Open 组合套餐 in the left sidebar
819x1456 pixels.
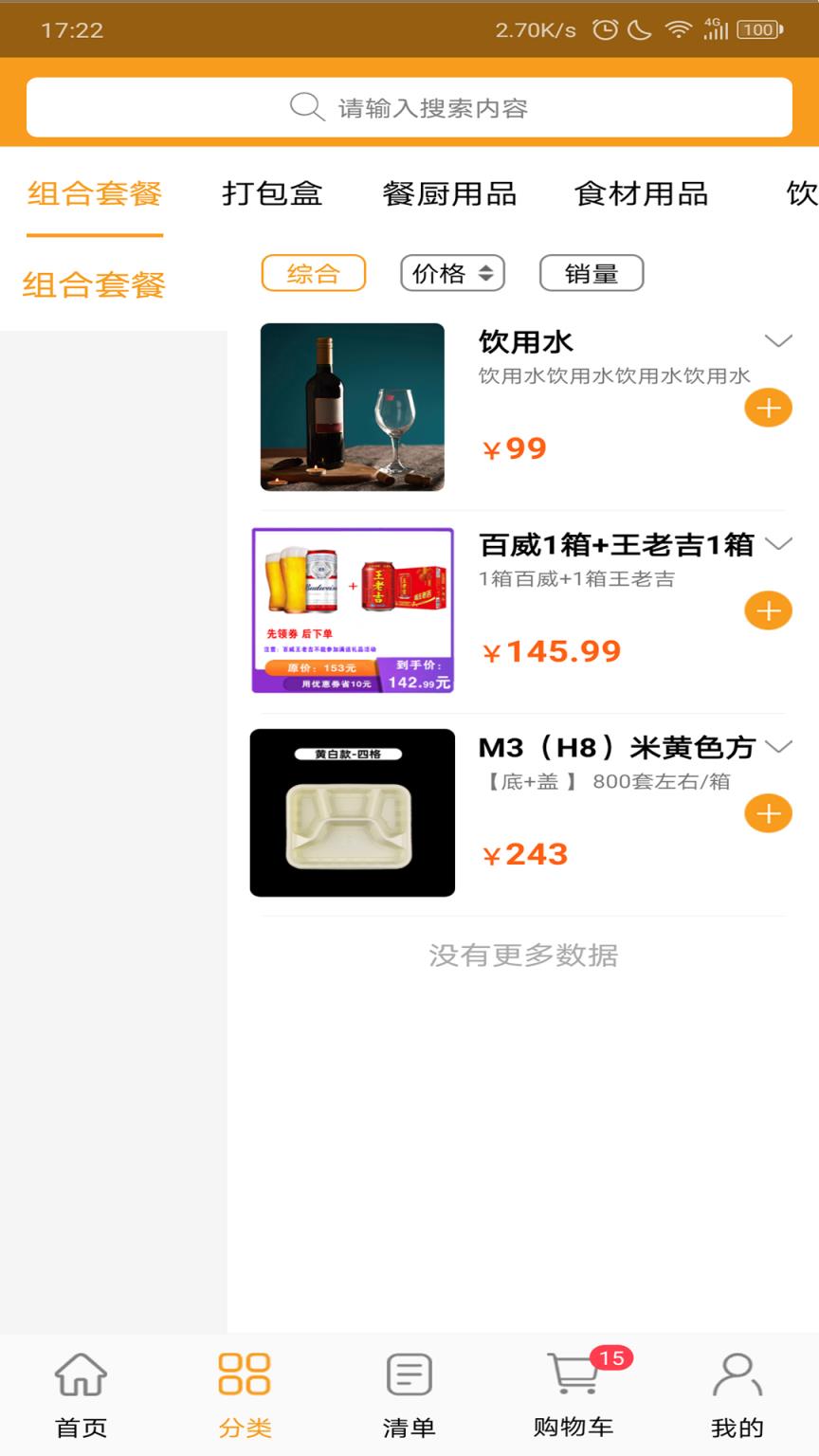[91, 283]
